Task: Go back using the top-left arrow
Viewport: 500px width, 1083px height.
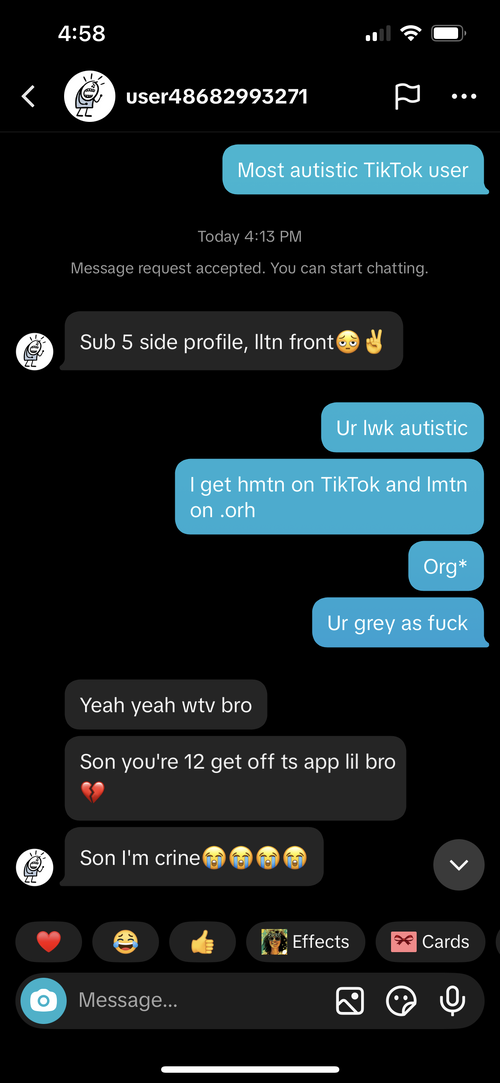Action: (28, 97)
